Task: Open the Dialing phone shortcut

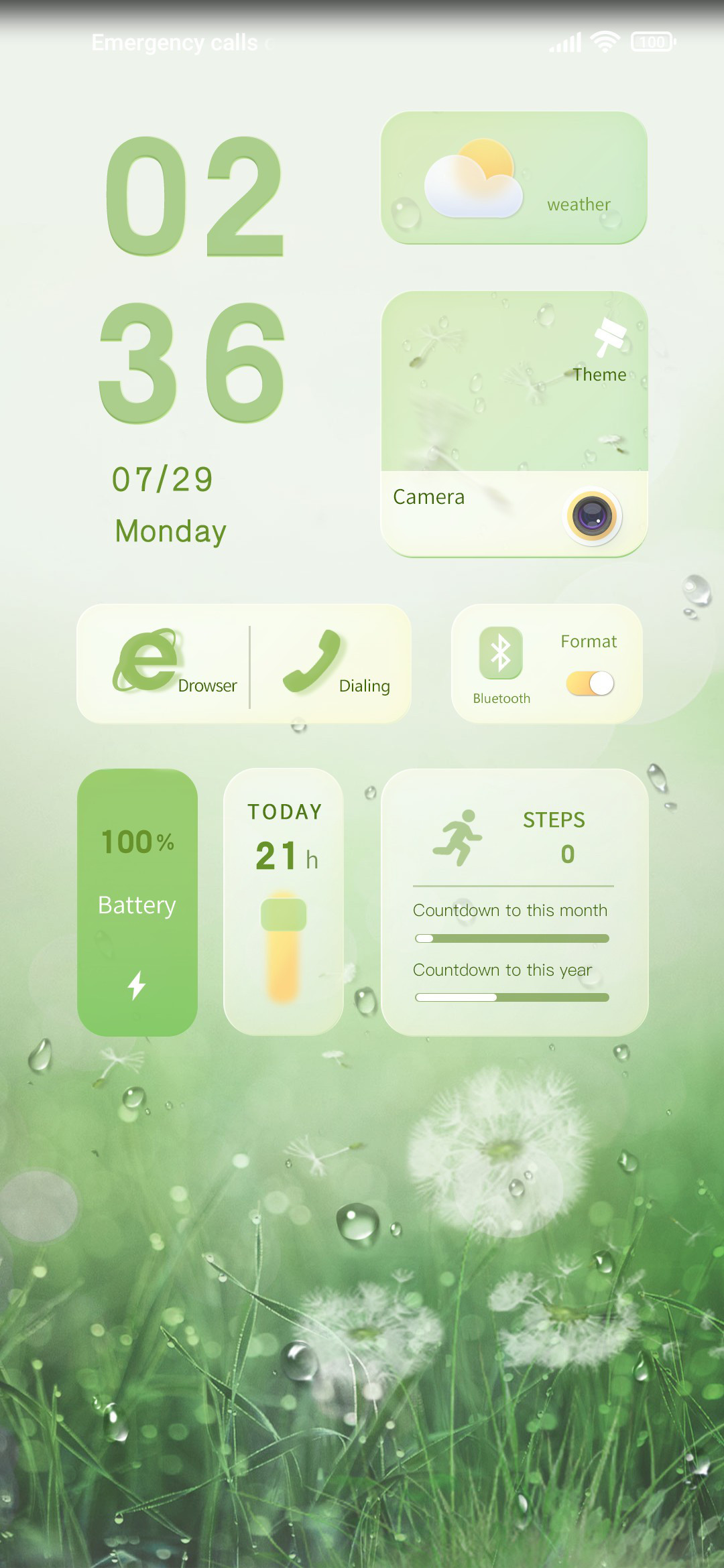Action: click(x=331, y=663)
